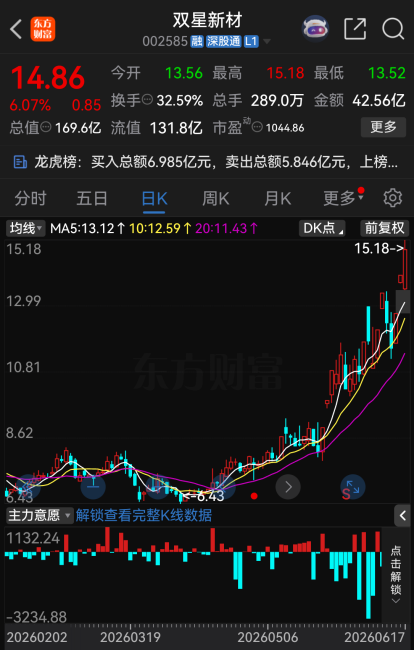This screenshot has width=414, height=650.
Task: Share this stock page
Action: [355, 29]
